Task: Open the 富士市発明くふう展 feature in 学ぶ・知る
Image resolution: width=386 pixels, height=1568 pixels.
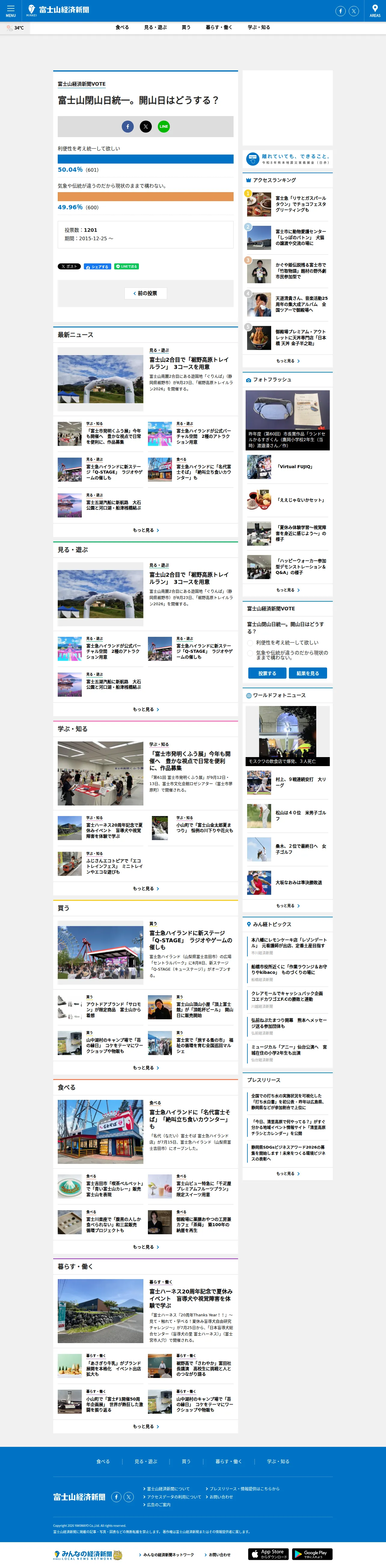Action: (191, 761)
